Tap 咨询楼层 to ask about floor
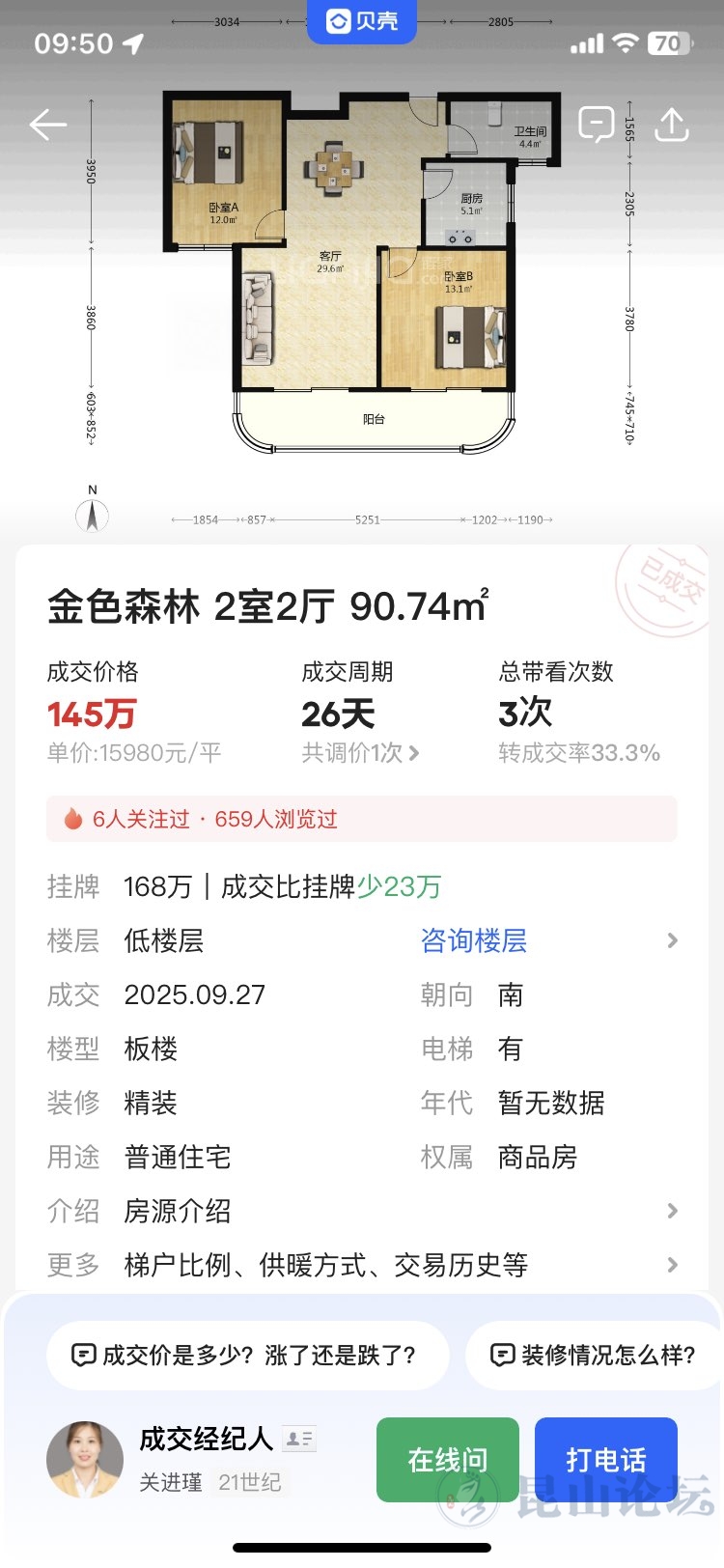724x1568 pixels. [x=474, y=940]
